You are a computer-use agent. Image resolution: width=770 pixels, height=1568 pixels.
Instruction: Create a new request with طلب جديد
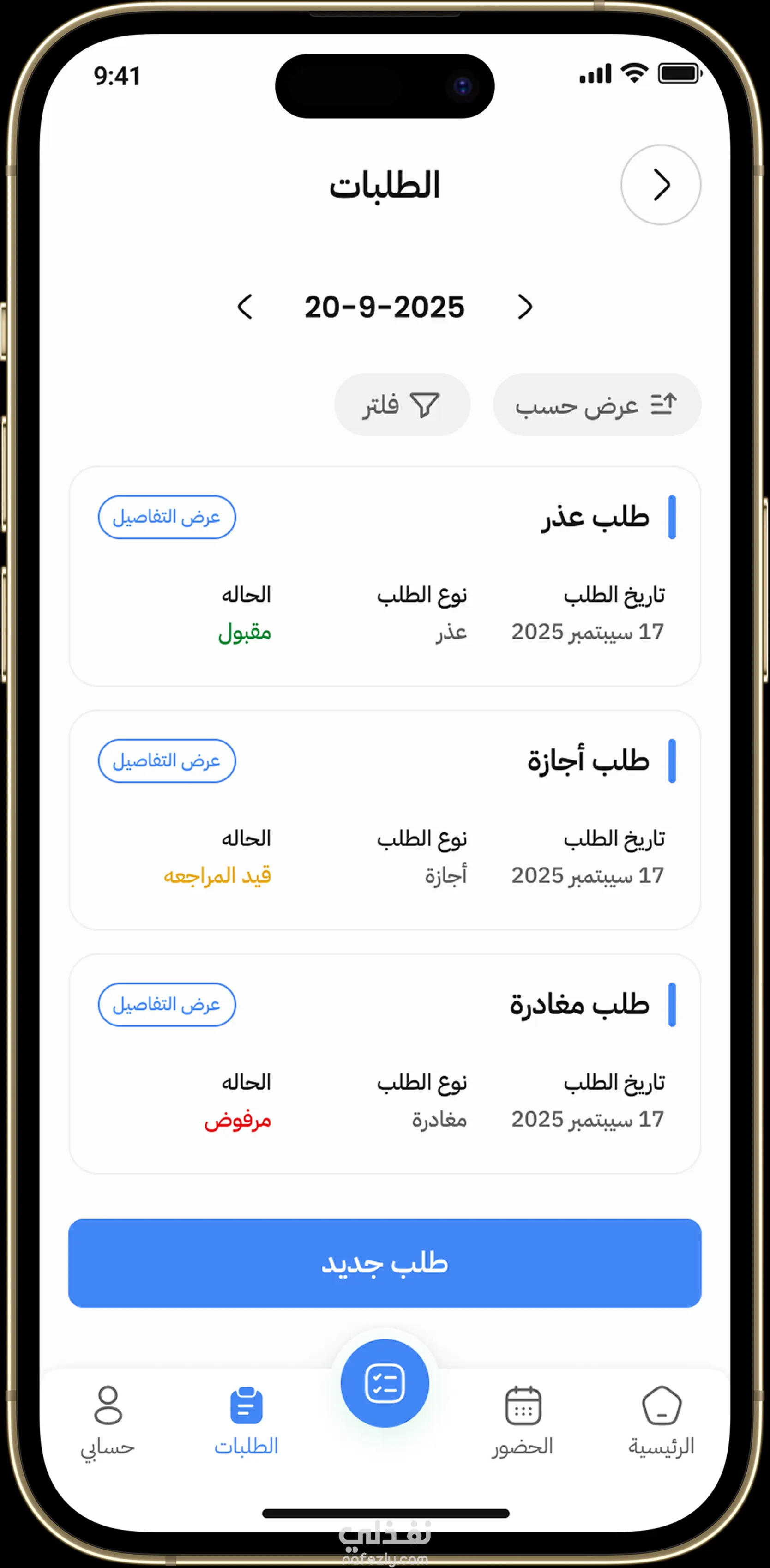(385, 1263)
